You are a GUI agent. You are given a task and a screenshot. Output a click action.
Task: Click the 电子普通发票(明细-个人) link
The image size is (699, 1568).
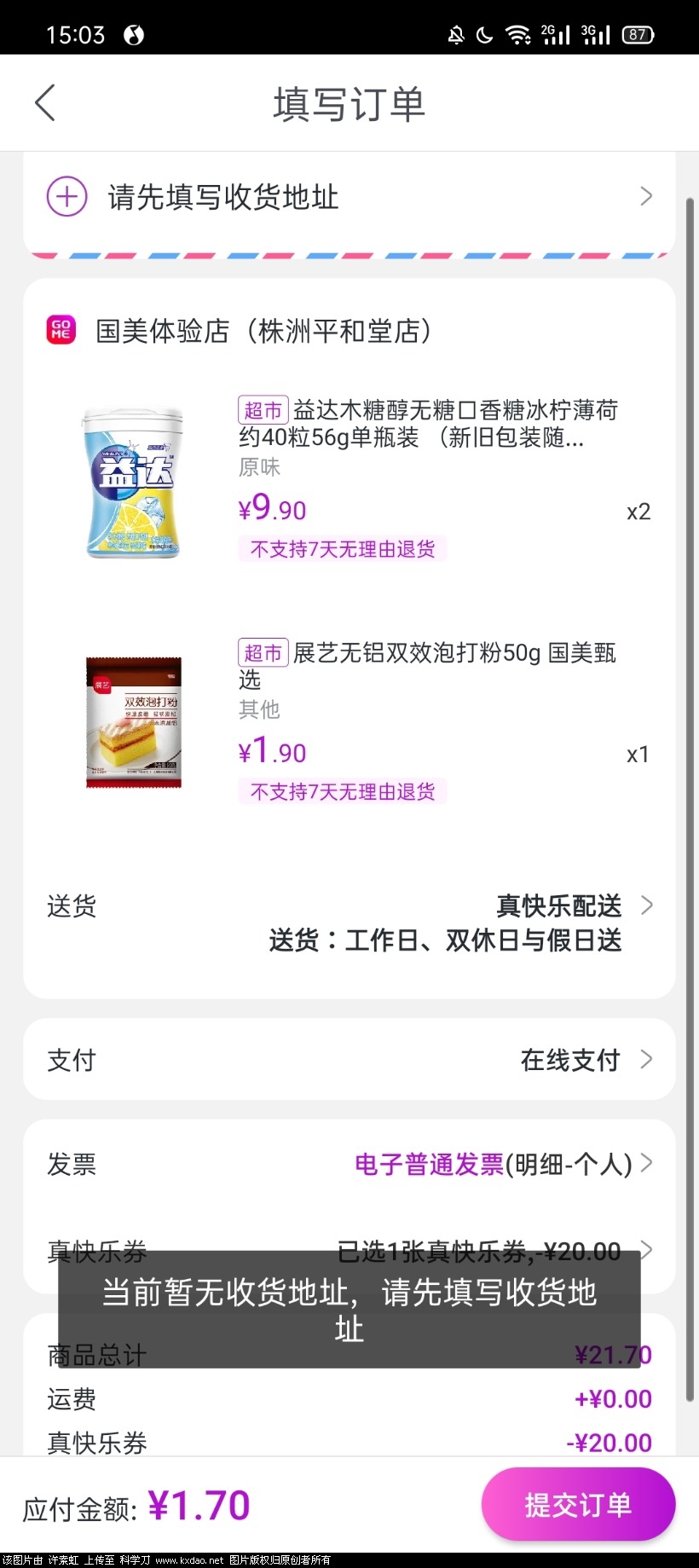pyautogui.click(x=493, y=1165)
